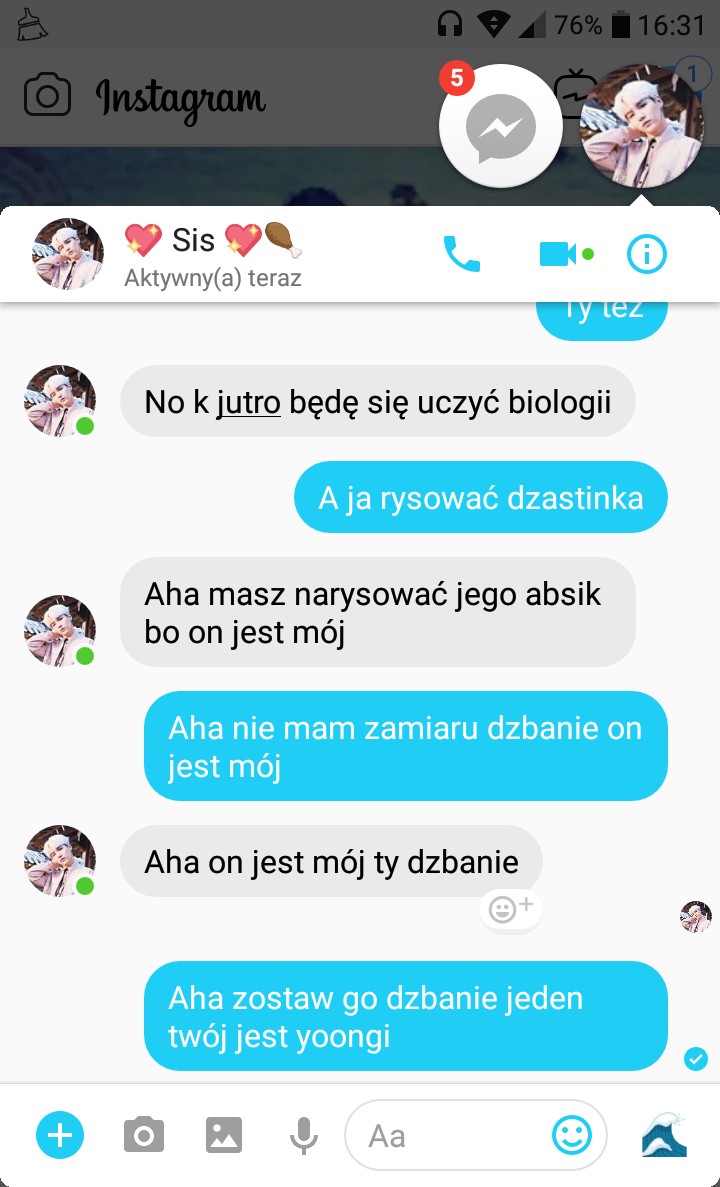Open the Messenger inbox chat head

coord(501,126)
